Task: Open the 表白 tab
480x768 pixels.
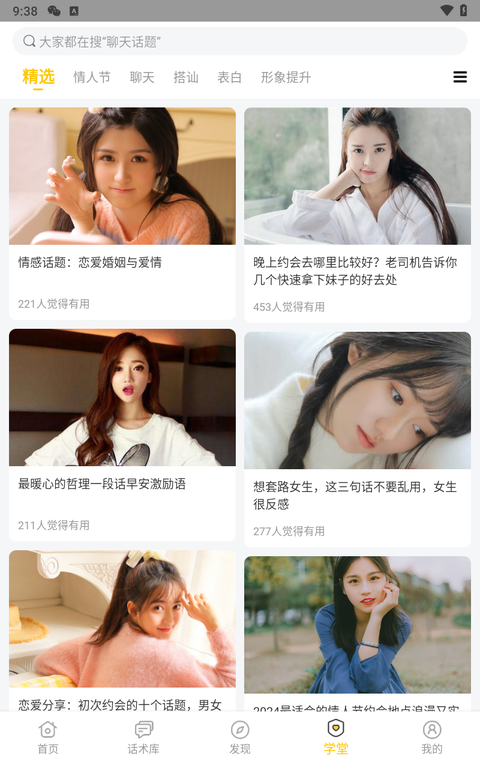Action: pos(229,77)
